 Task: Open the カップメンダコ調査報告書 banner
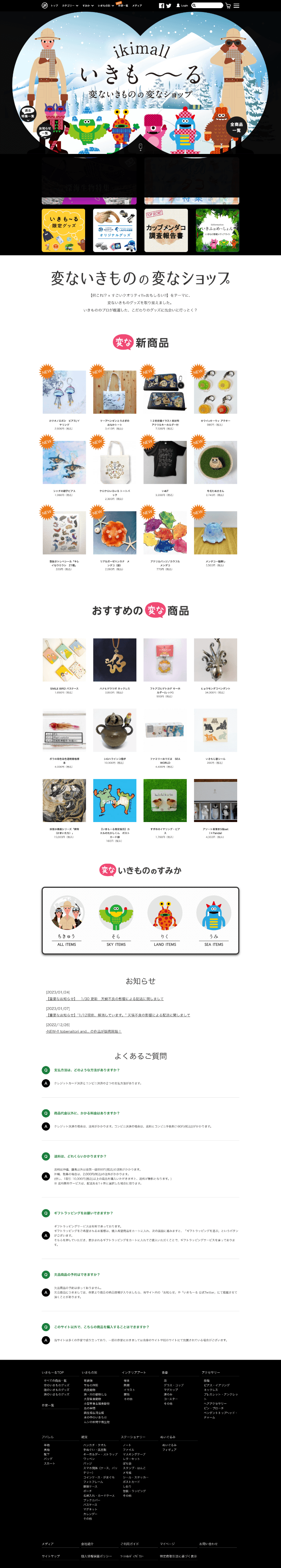(166, 230)
